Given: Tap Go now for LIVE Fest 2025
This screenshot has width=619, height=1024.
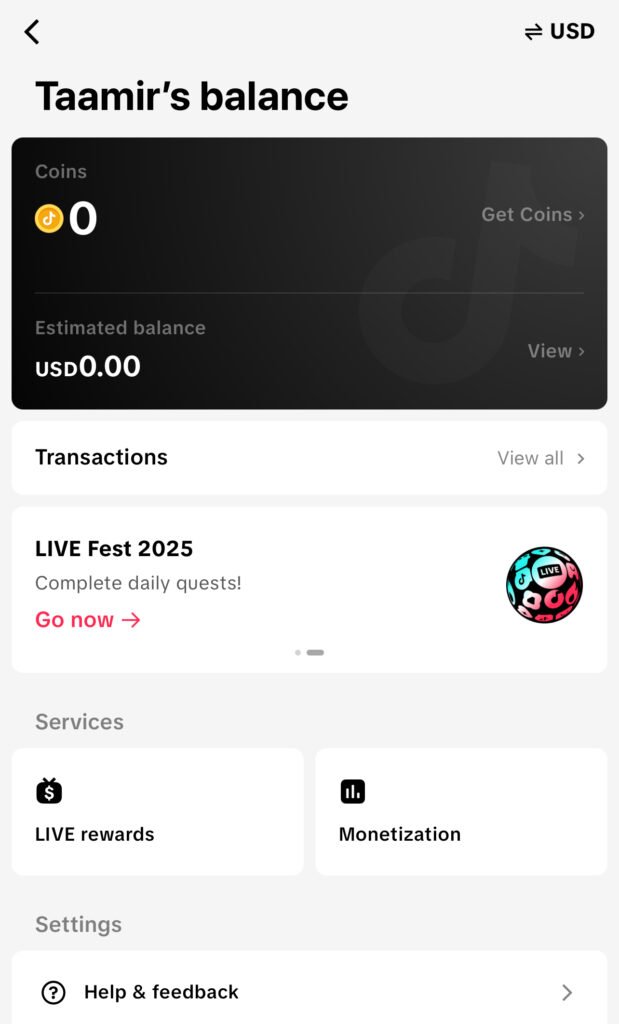Looking at the screenshot, I should tap(88, 620).
